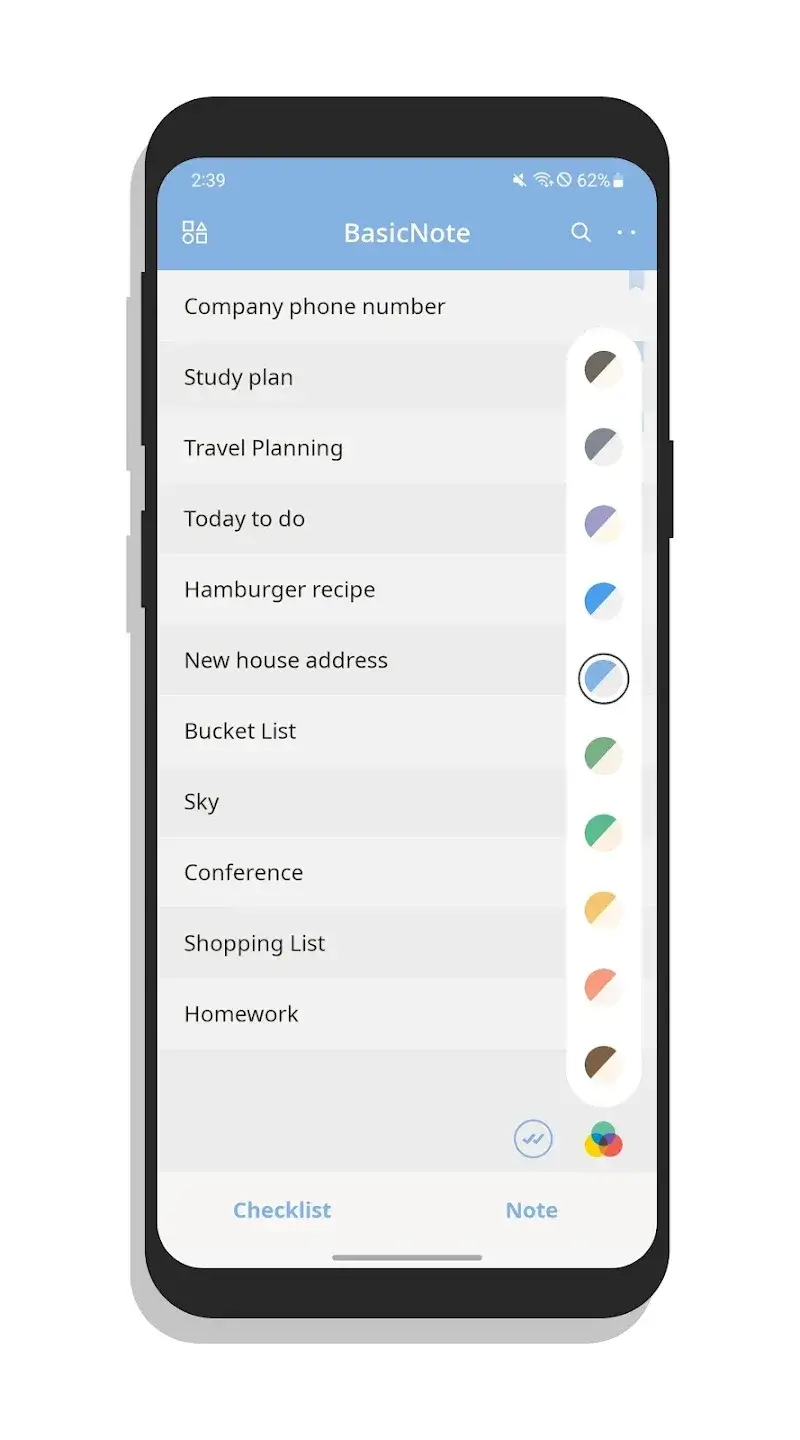The width and height of the screenshot is (800, 1440).
Task: Open the Company phone number note
Action: (x=314, y=307)
